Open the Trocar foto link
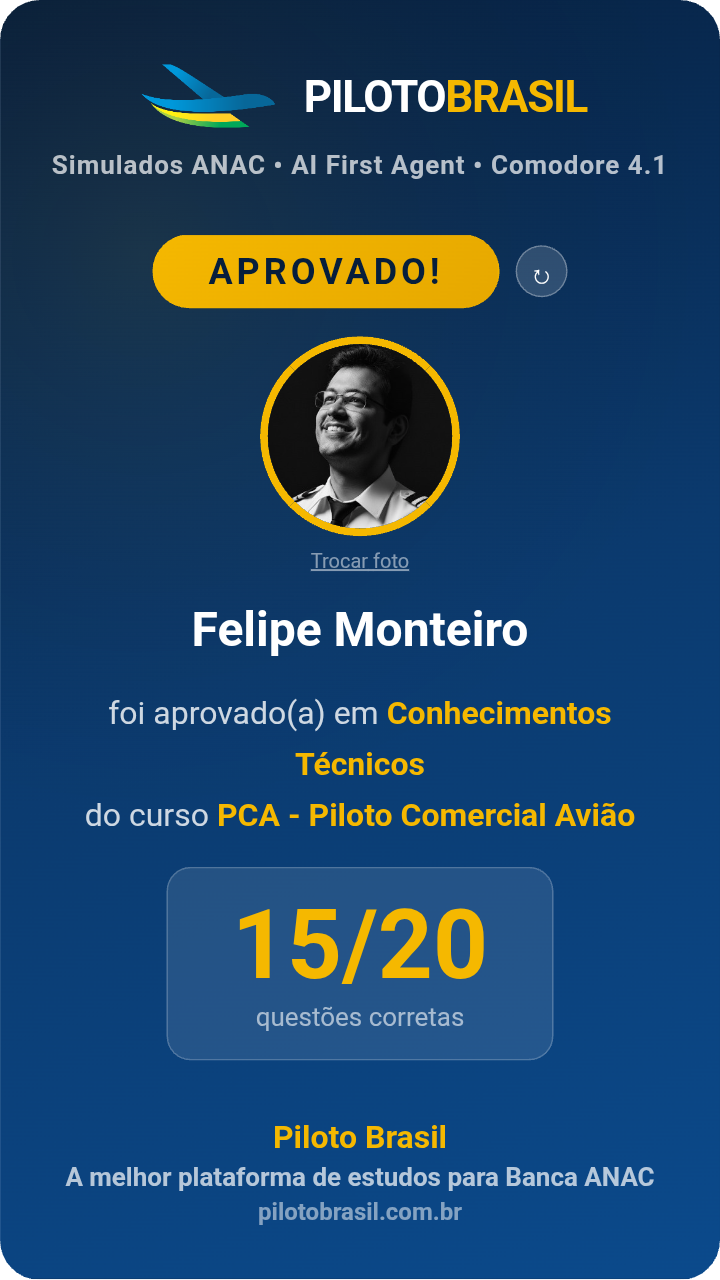 coord(360,561)
